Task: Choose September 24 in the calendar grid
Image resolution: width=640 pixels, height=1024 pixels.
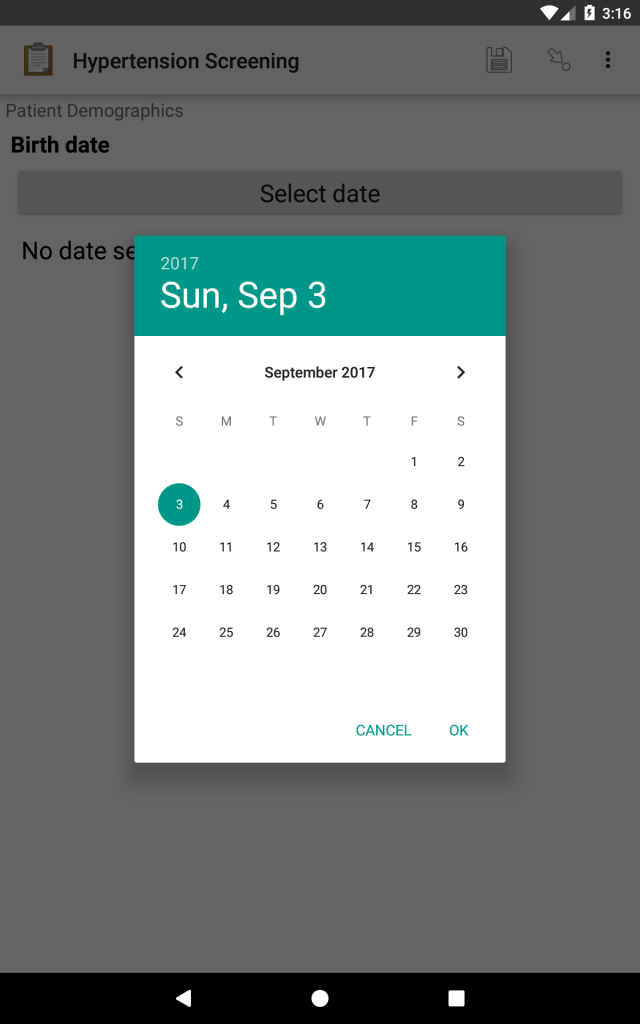Action: (x=179, y=632)
